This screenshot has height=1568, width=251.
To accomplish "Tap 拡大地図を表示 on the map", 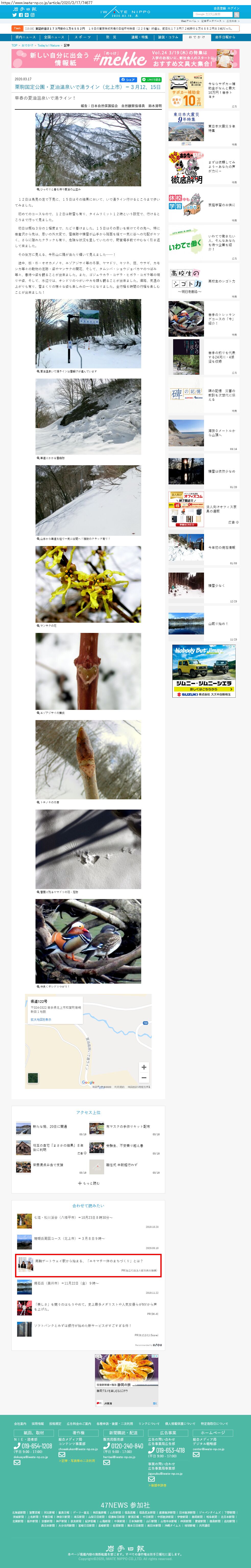I will point(41,1020).
